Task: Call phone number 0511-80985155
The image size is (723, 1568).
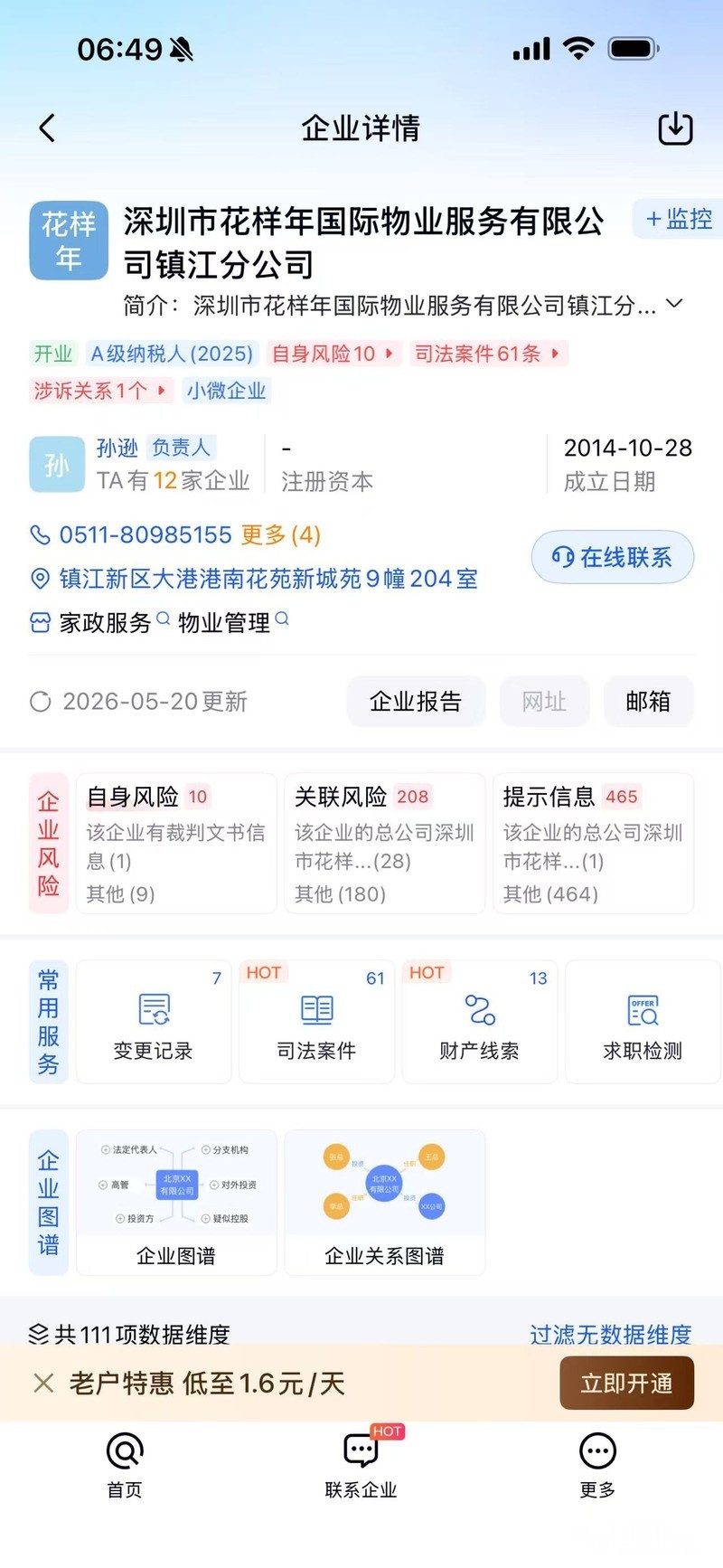Action: pyautogui.click(x=146, y=534)
